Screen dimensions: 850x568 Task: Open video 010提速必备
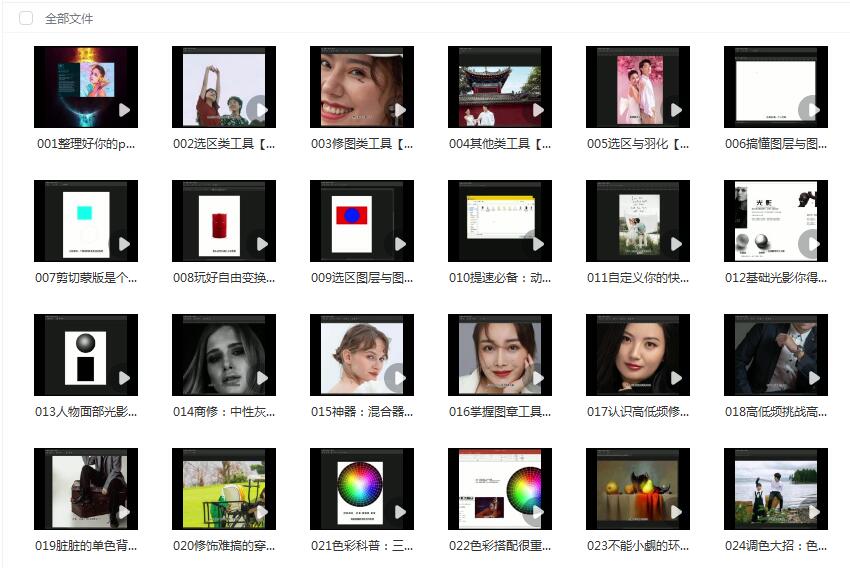(x=499, y=221)
